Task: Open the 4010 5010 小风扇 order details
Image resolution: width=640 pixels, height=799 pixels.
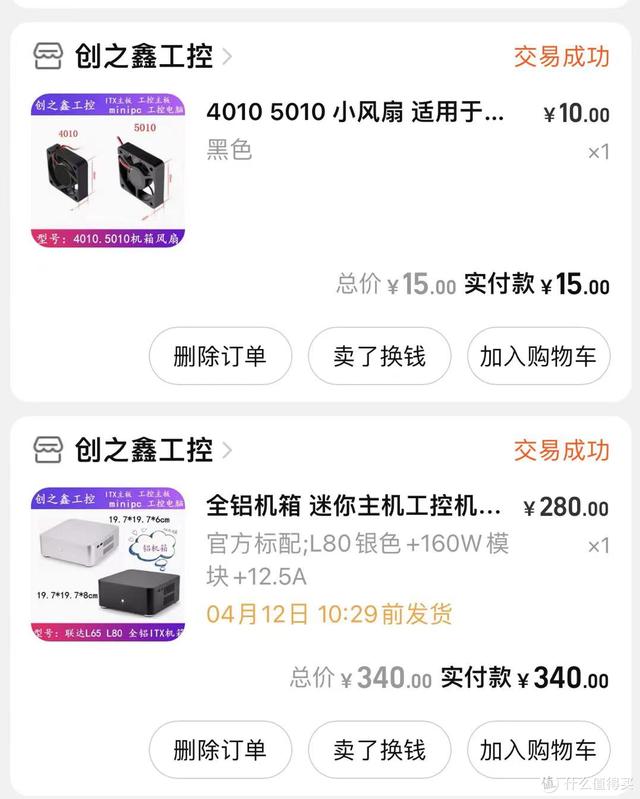Action: pos(355,113)
